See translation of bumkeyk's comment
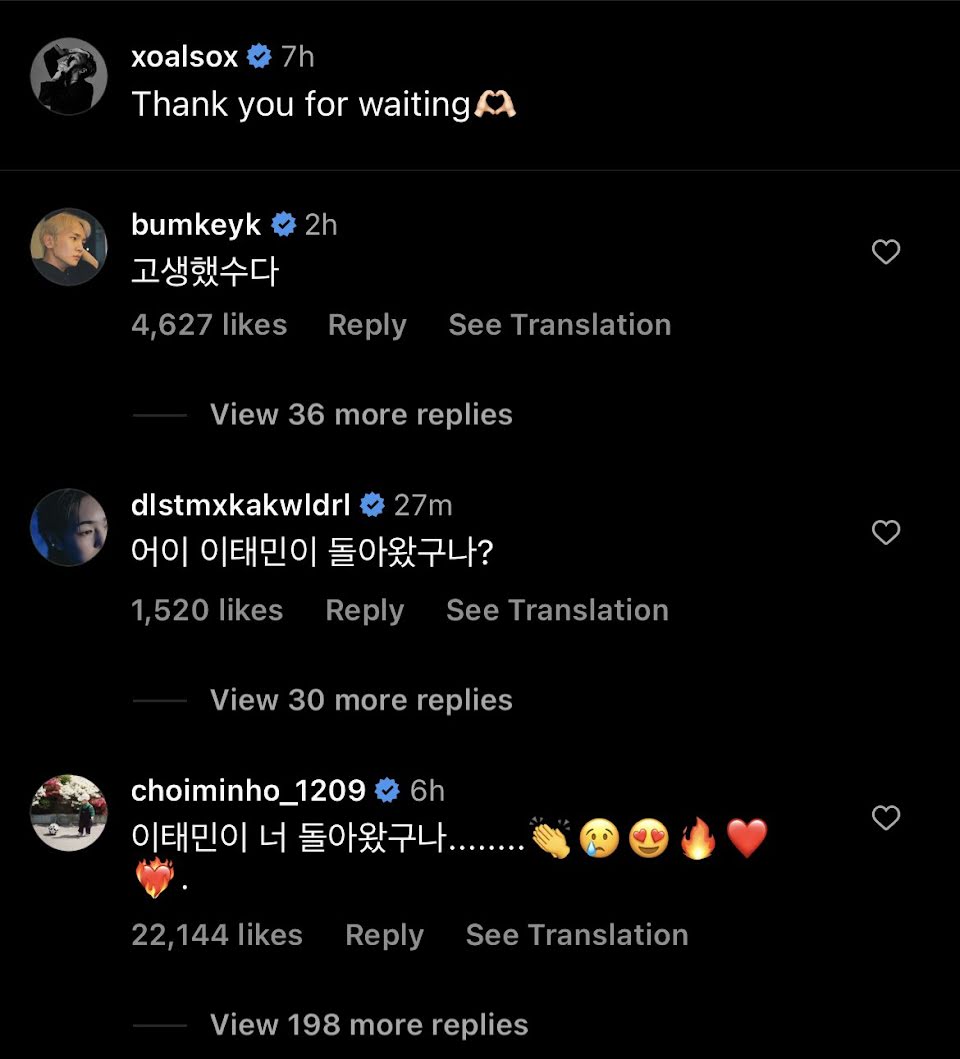The image size is (960, 1059). [559, 325]
